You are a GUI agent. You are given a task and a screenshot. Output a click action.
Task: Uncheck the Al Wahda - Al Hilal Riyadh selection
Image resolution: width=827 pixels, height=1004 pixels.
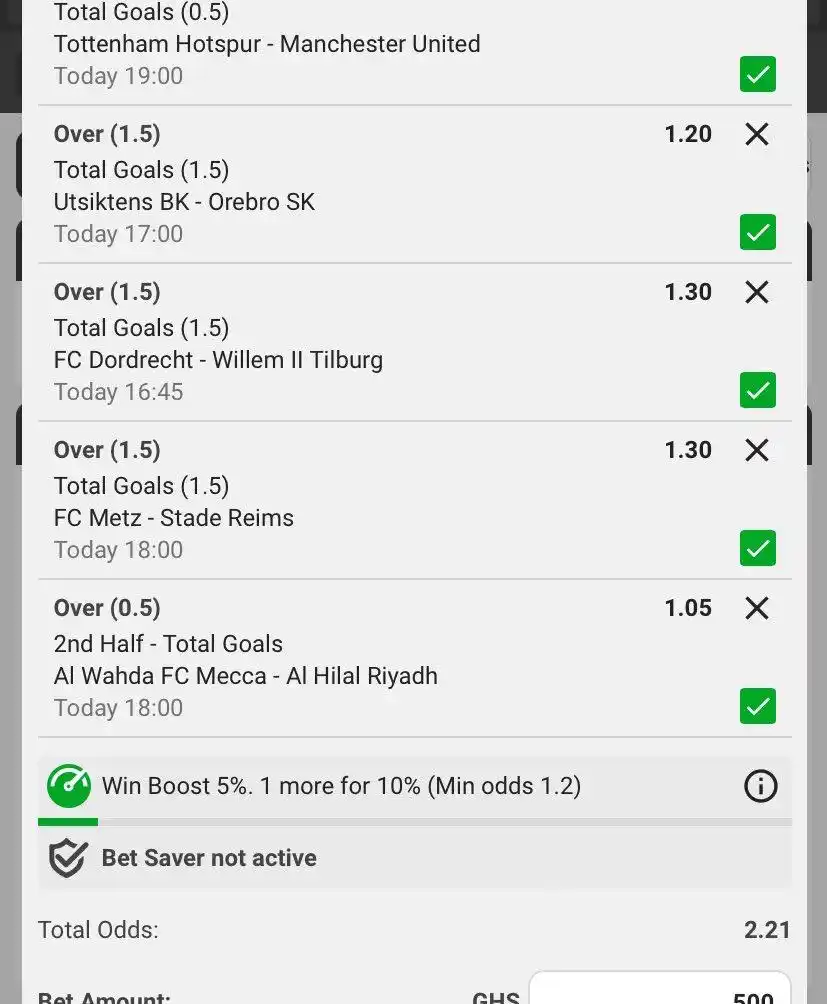click(x=757, y=706)
